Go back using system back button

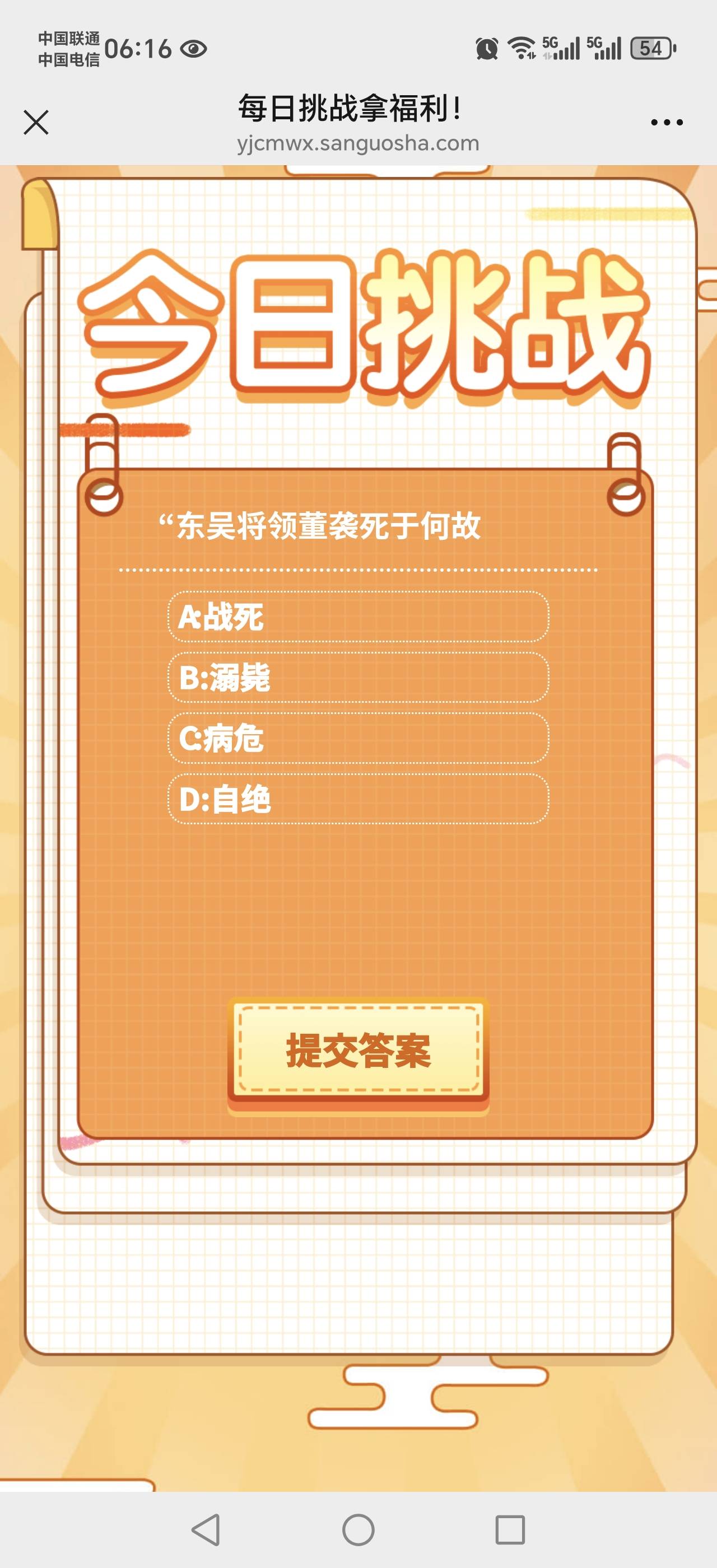coord(206,1530)
